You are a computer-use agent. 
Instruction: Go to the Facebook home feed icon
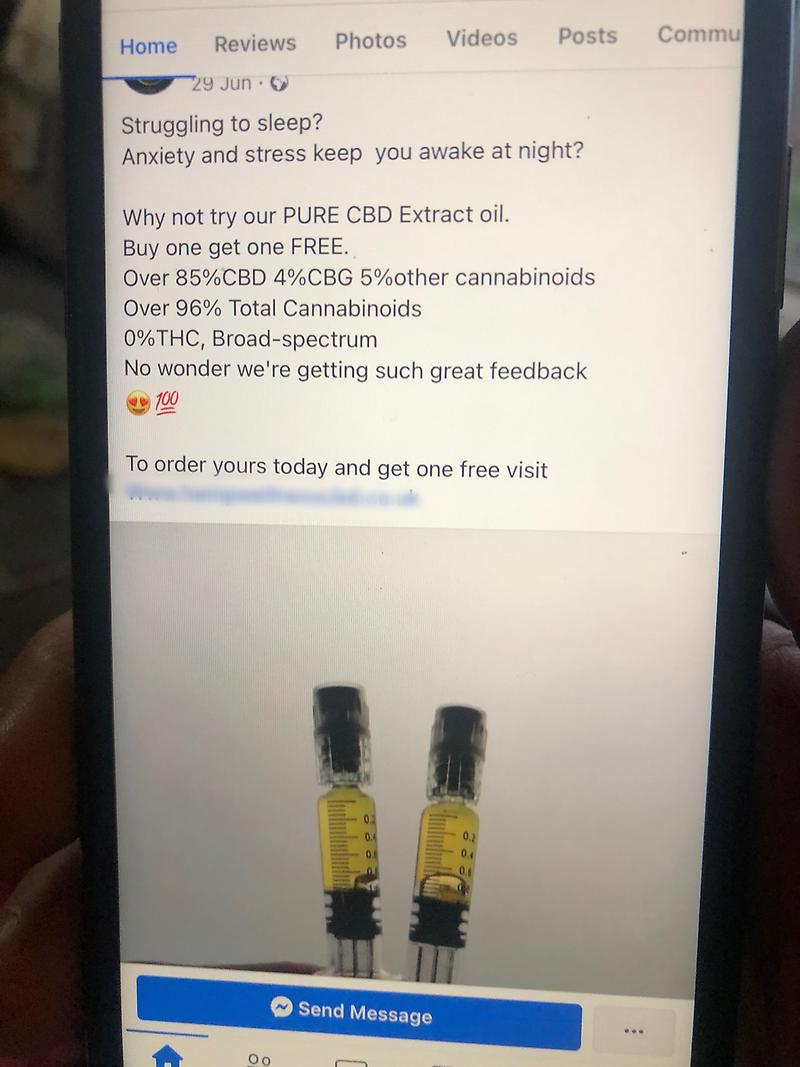[x=167, y=1056]
